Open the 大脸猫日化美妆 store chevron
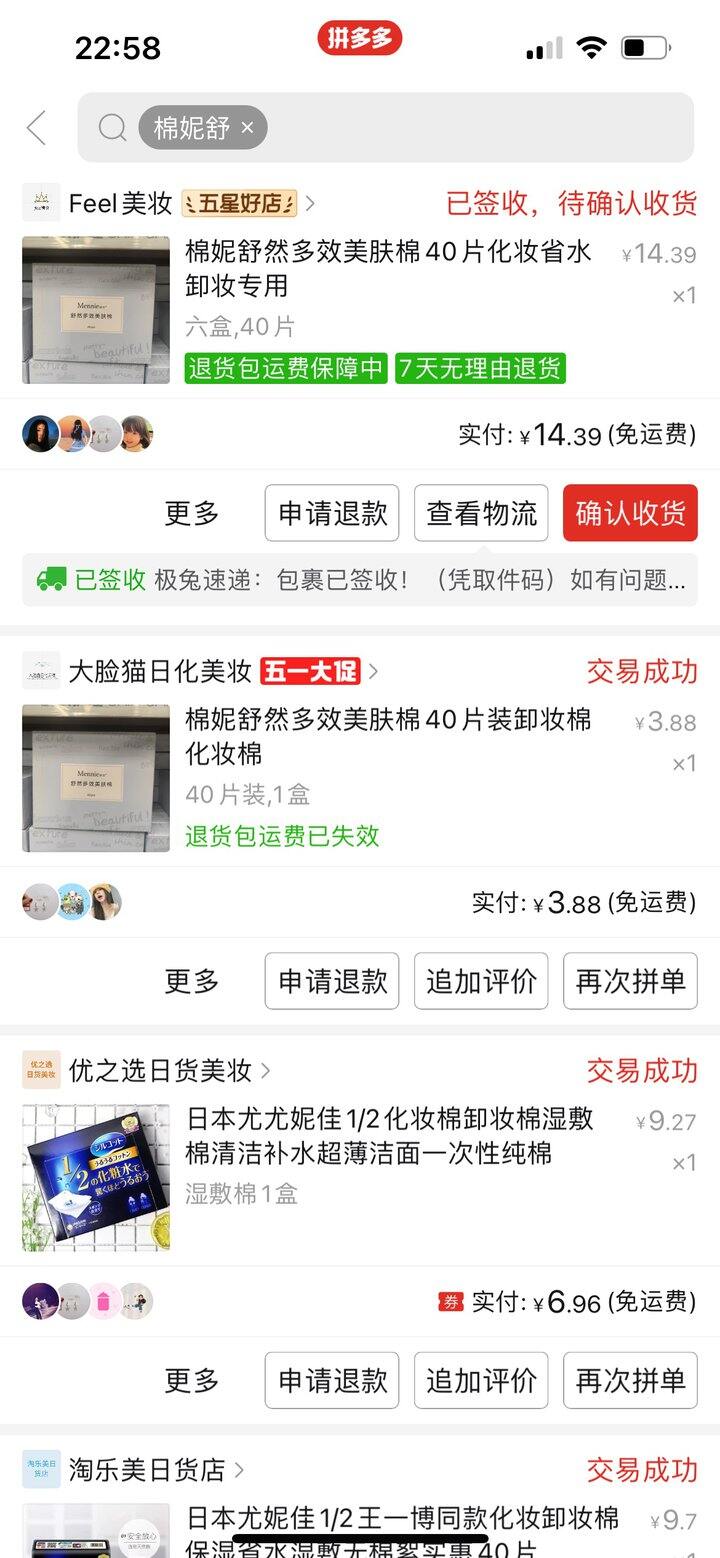Screen dimensions: 720x1558 [x=373, y=671]
